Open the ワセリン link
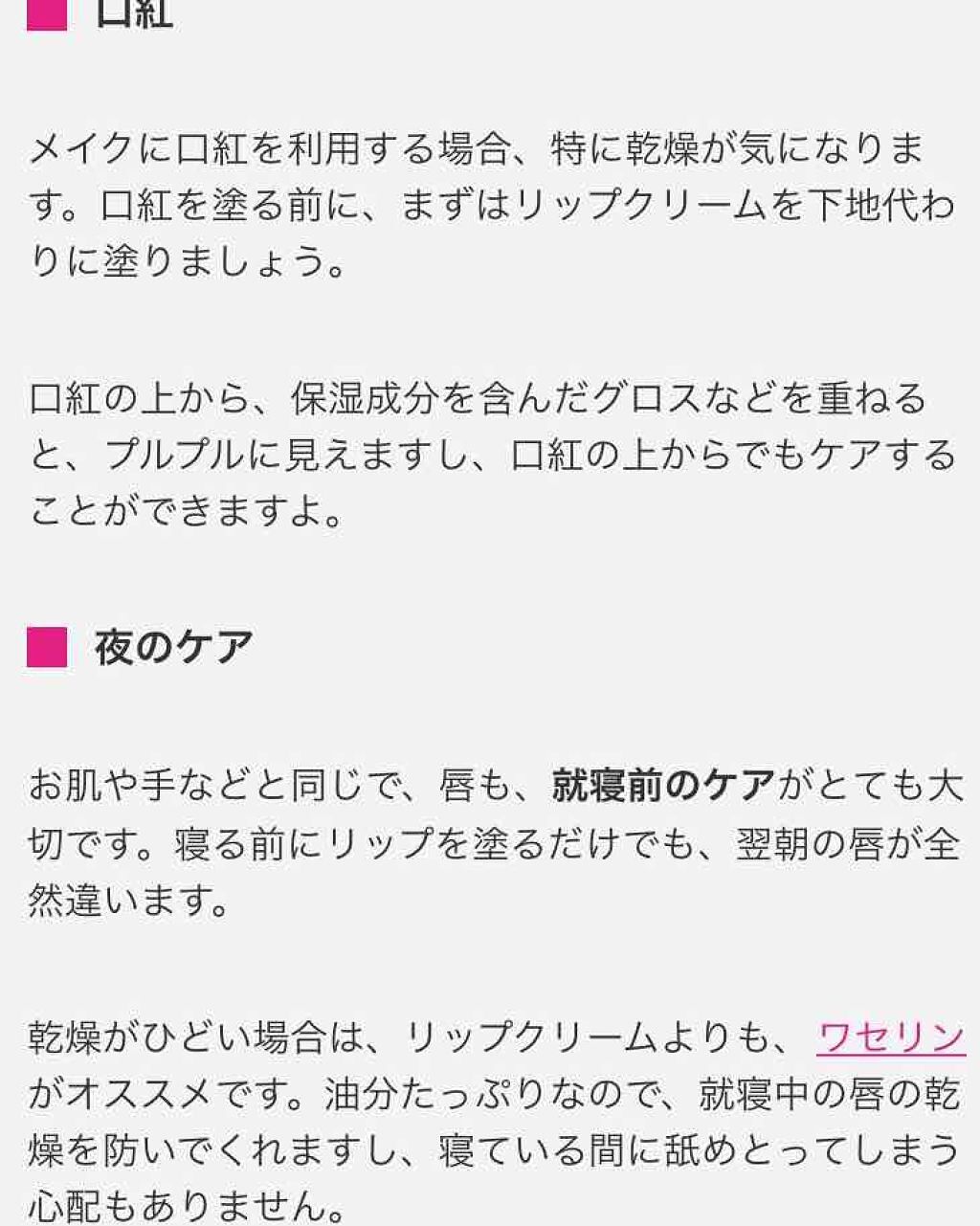The height and width of the screenshot is (1226, 980). click(x=891, y=1037)
